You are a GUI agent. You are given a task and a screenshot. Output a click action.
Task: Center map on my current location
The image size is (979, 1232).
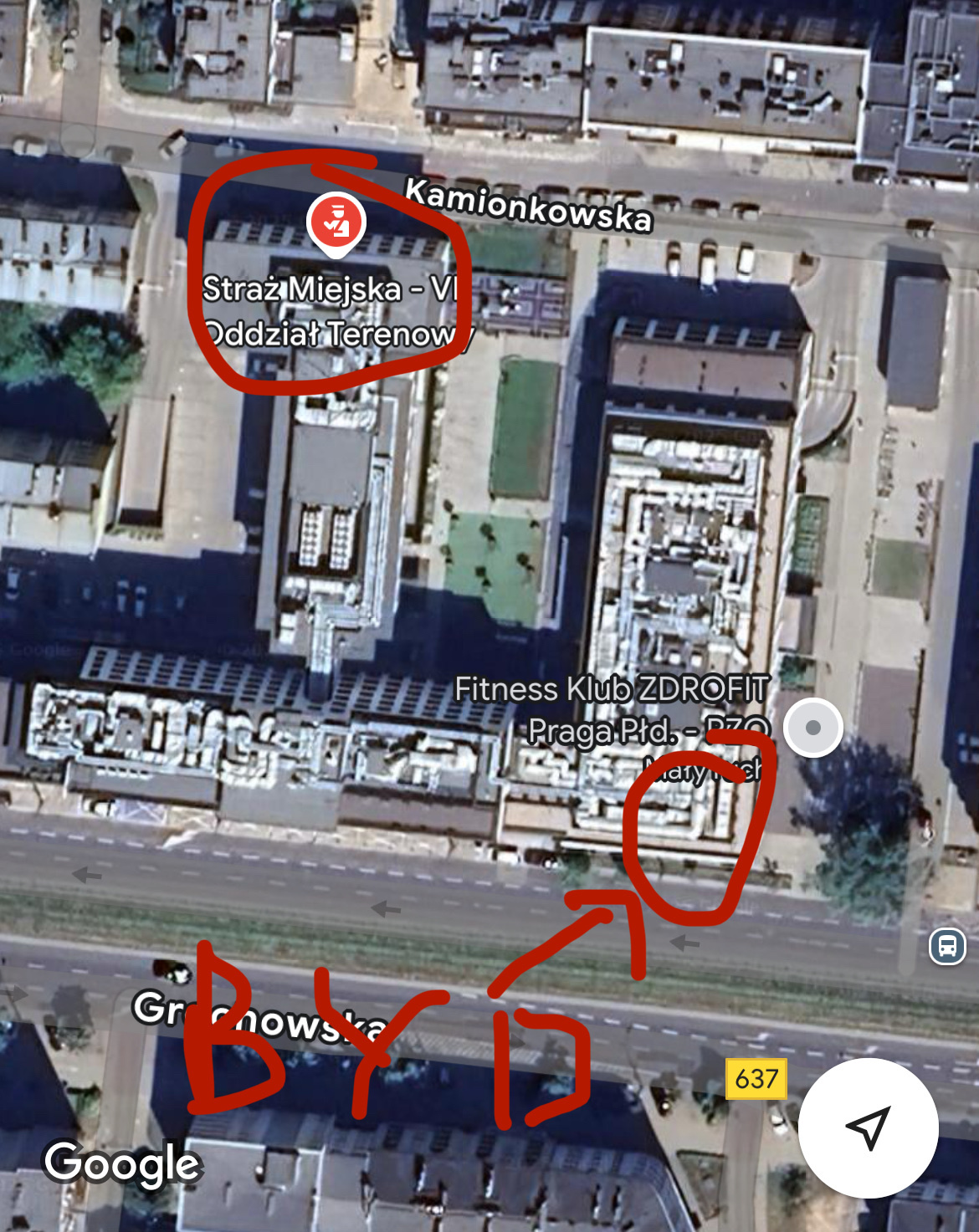868,1127
